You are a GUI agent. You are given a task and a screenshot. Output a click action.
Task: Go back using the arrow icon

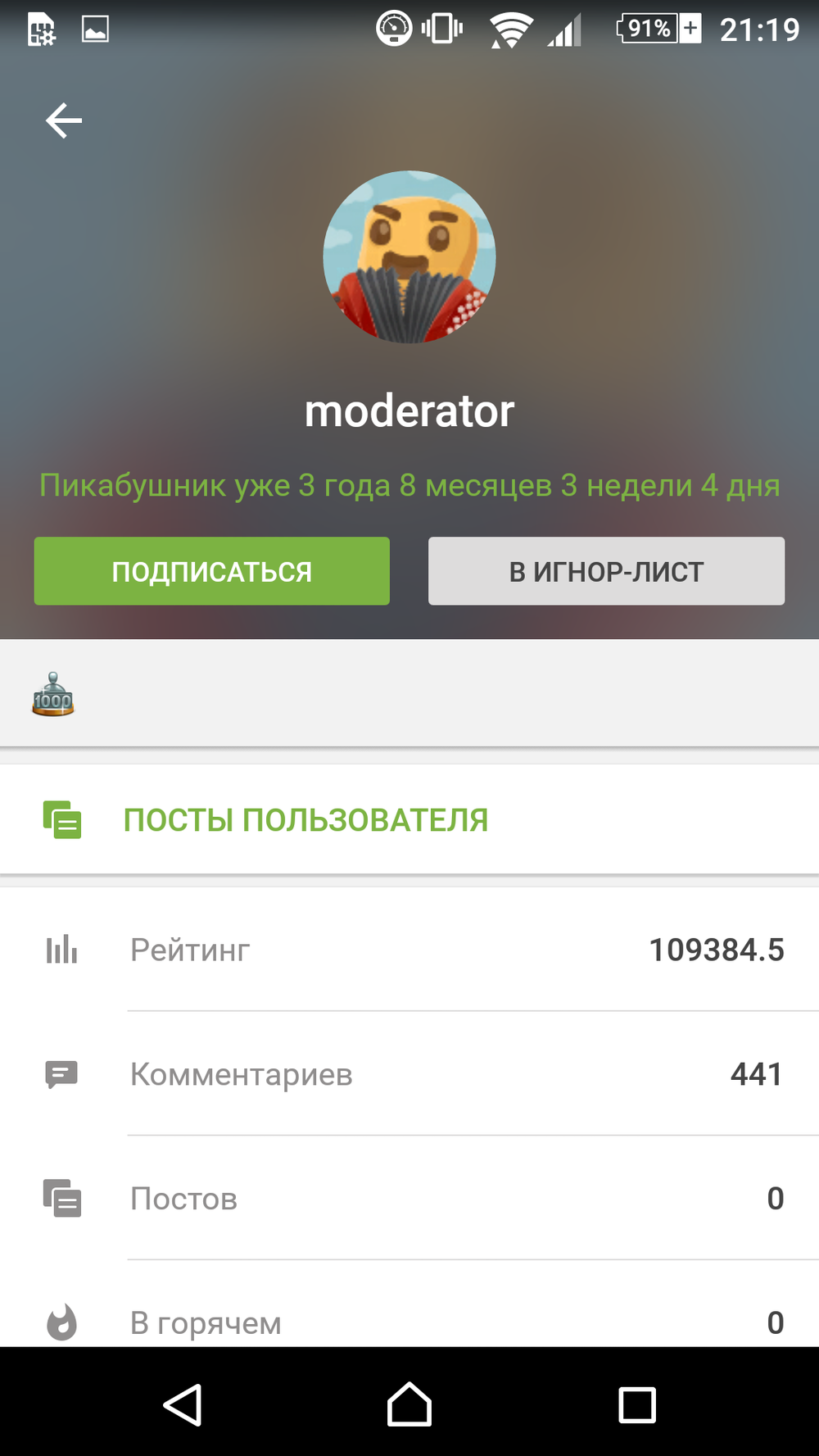click(x=63, y=121)
